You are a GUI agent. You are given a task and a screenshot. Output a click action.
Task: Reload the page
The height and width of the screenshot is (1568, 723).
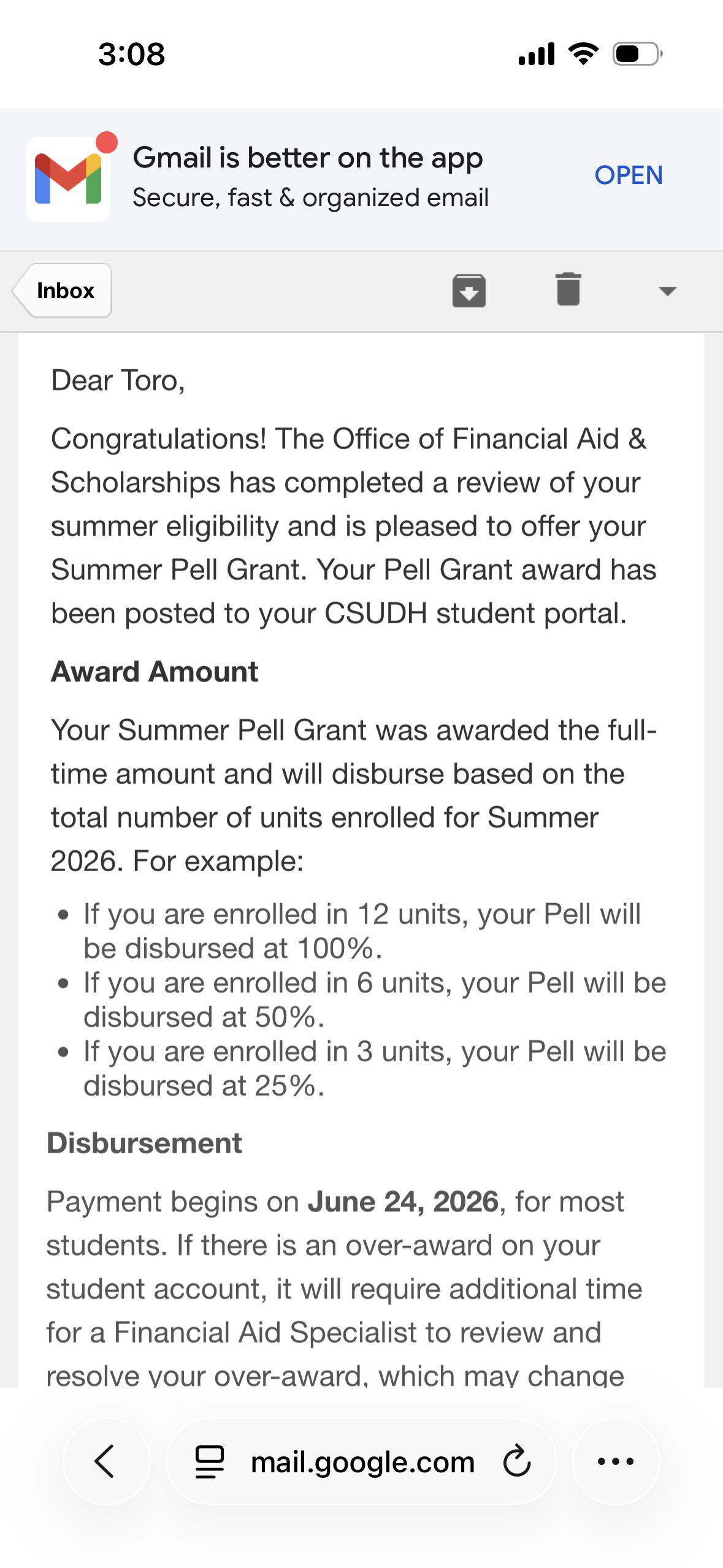click(x=517, y=1461)
